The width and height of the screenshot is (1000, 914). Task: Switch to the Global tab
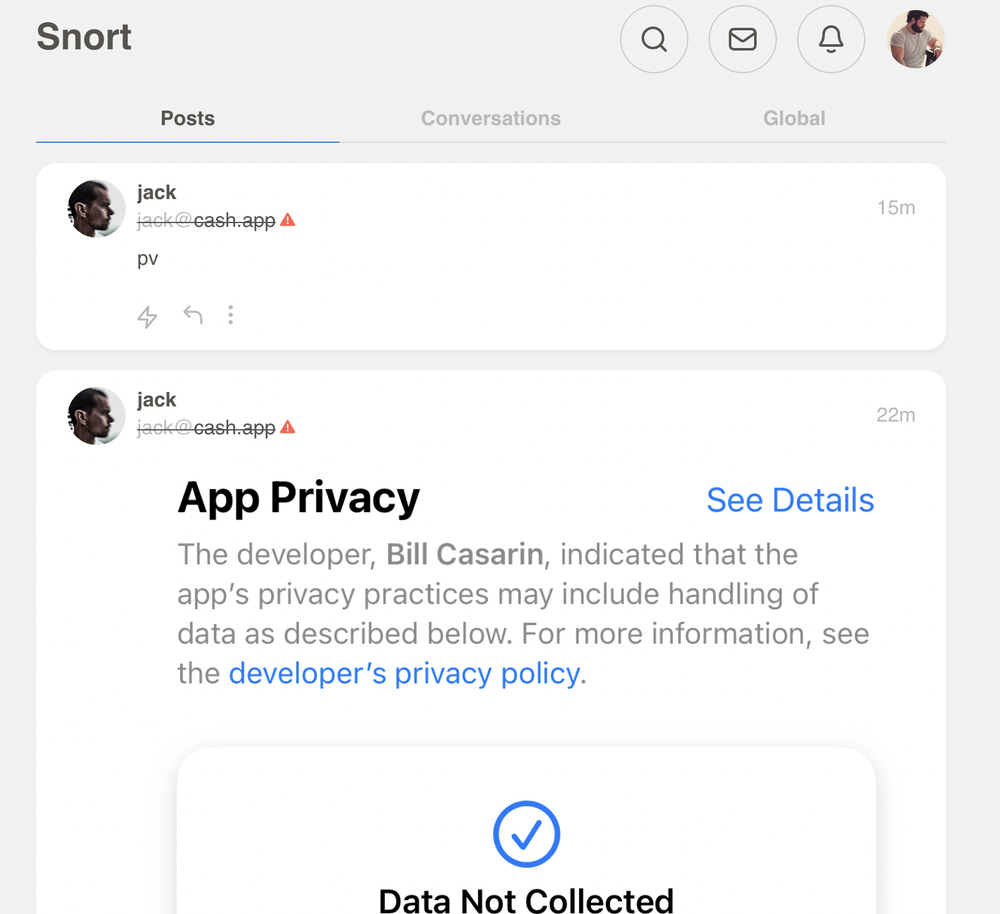[x=794, y=119]
